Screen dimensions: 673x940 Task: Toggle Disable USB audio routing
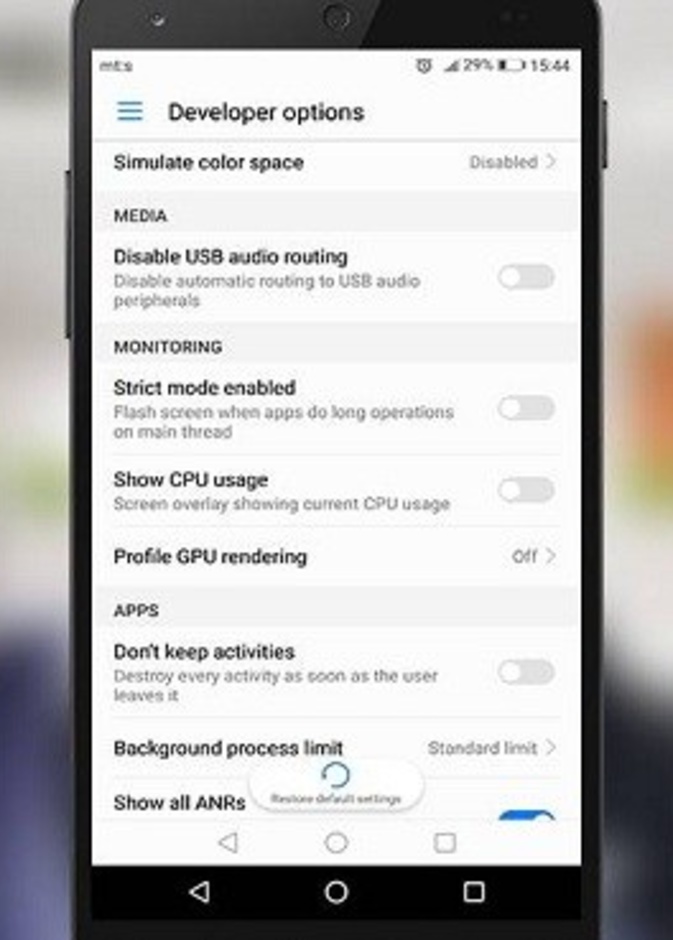click(526, 277)
